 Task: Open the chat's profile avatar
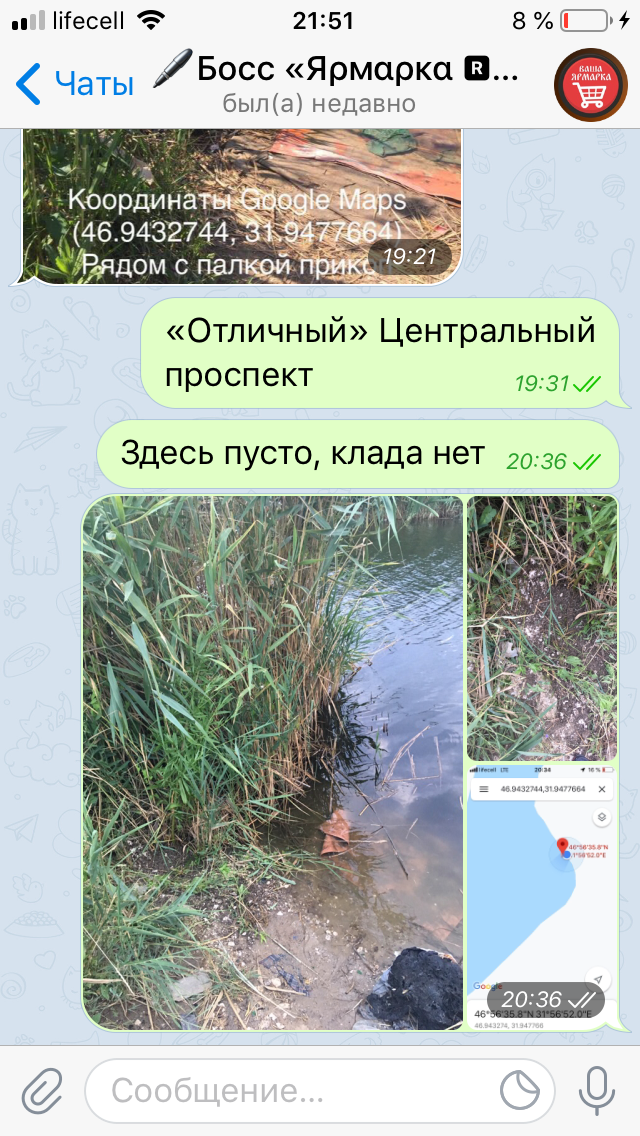click(591, 85)
